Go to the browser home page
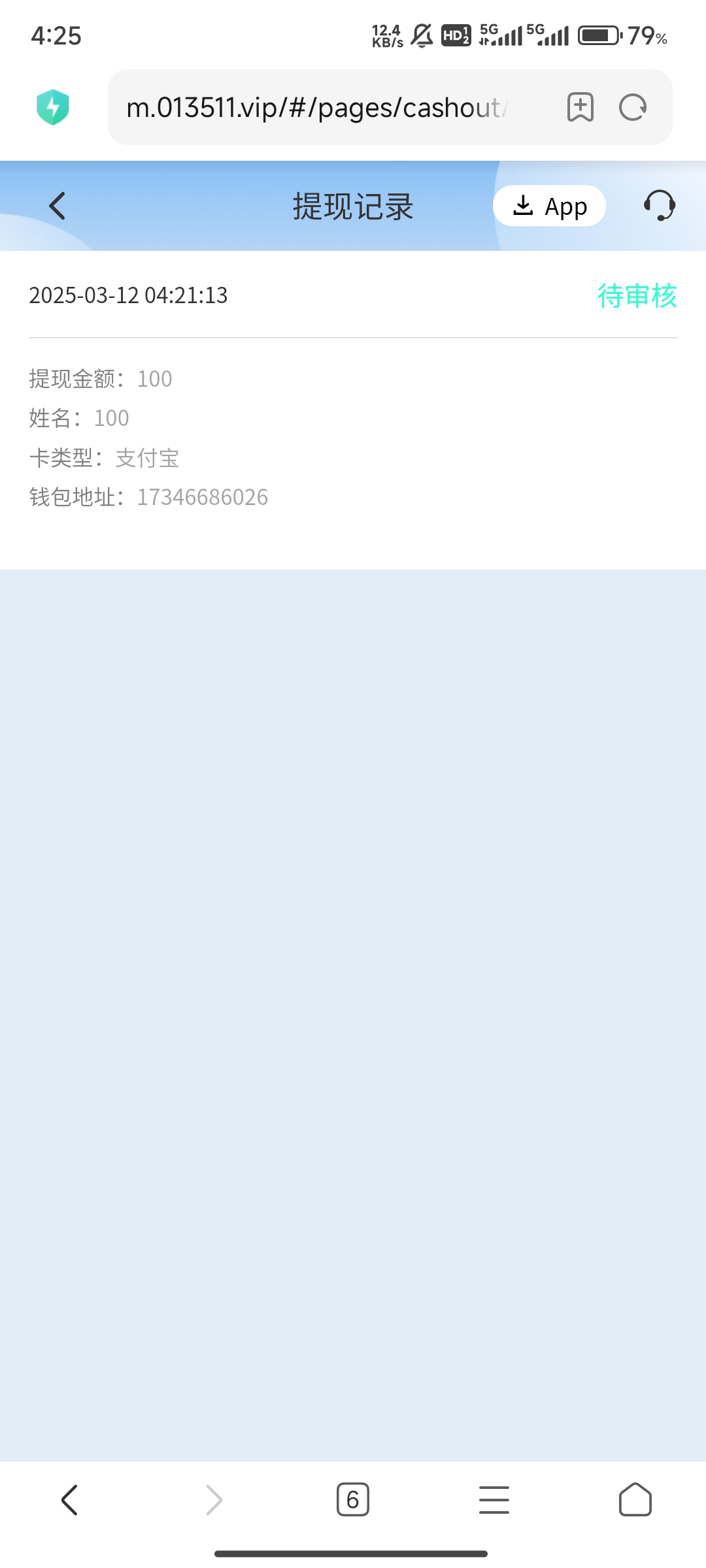 (635, 1499)
